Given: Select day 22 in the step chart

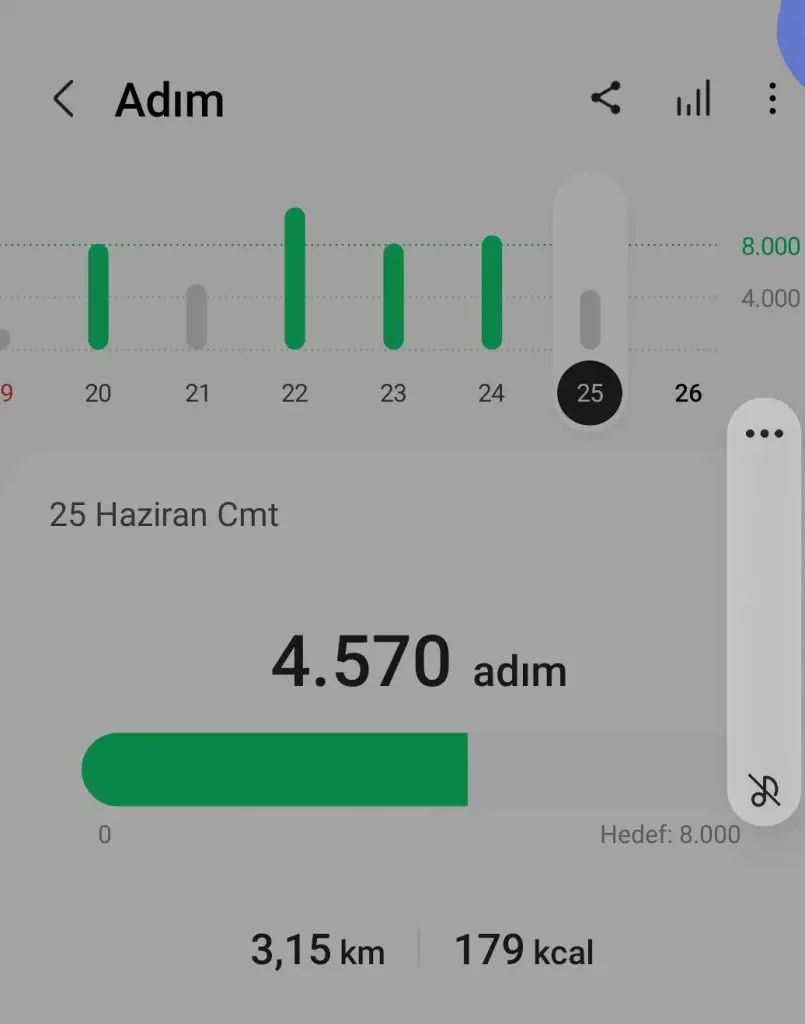Looking at the screenshot, I should (x=294, y=393).
